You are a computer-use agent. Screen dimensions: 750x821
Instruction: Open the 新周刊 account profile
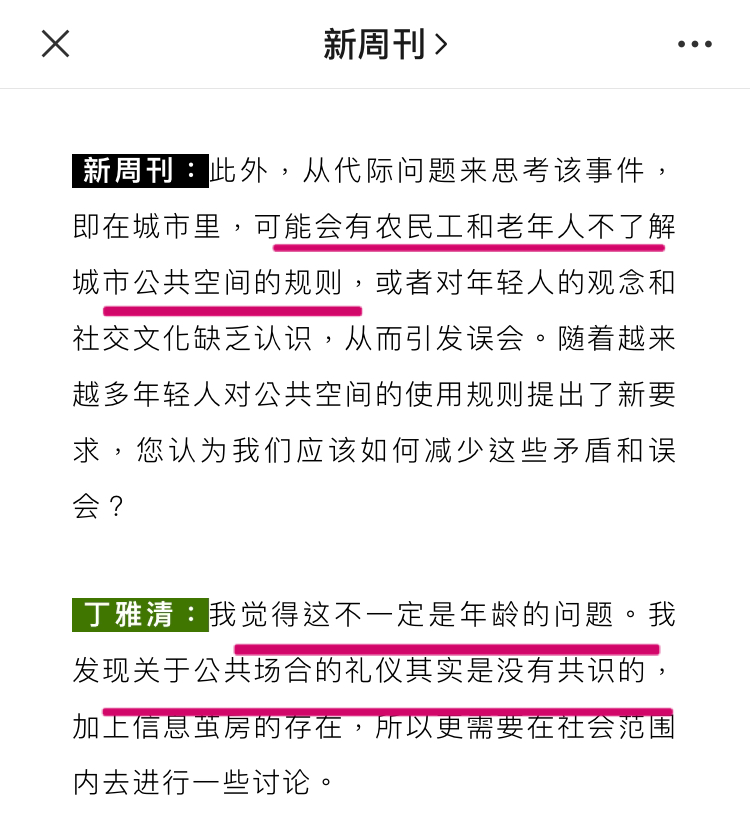coord(384,44)
